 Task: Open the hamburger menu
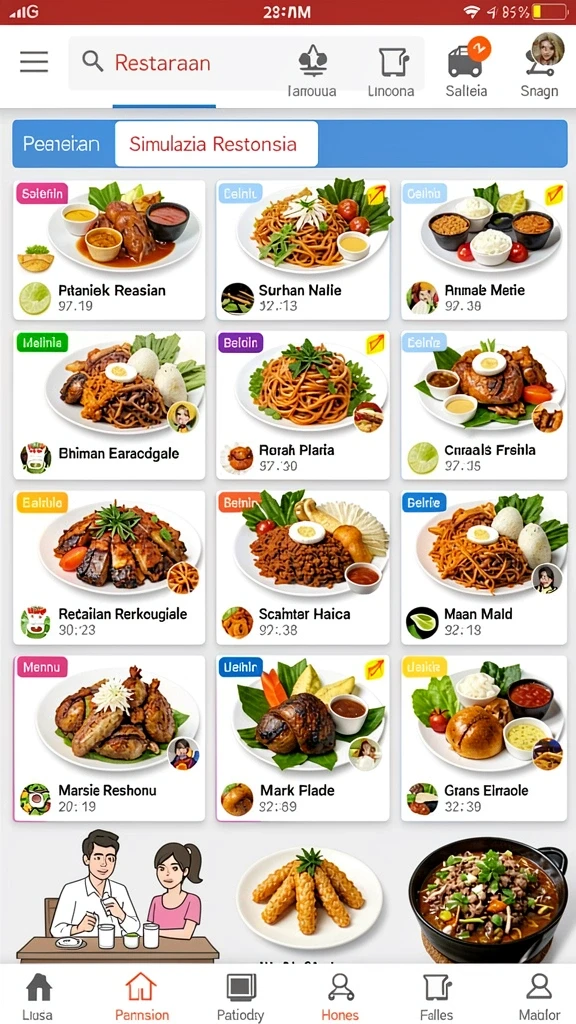(x=34, y=62)
